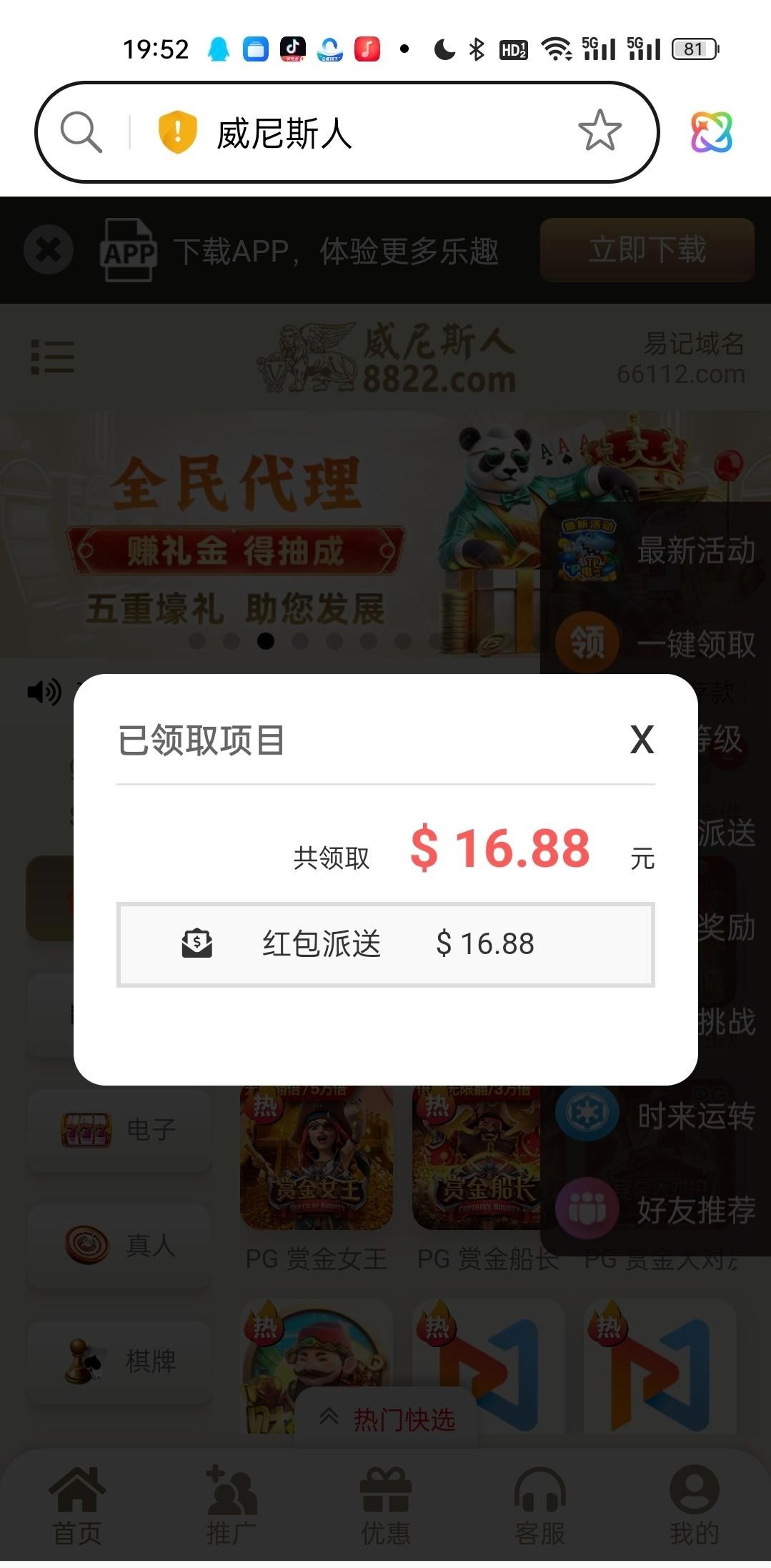Tap 立即下载 to download the app

coord(647,250)
